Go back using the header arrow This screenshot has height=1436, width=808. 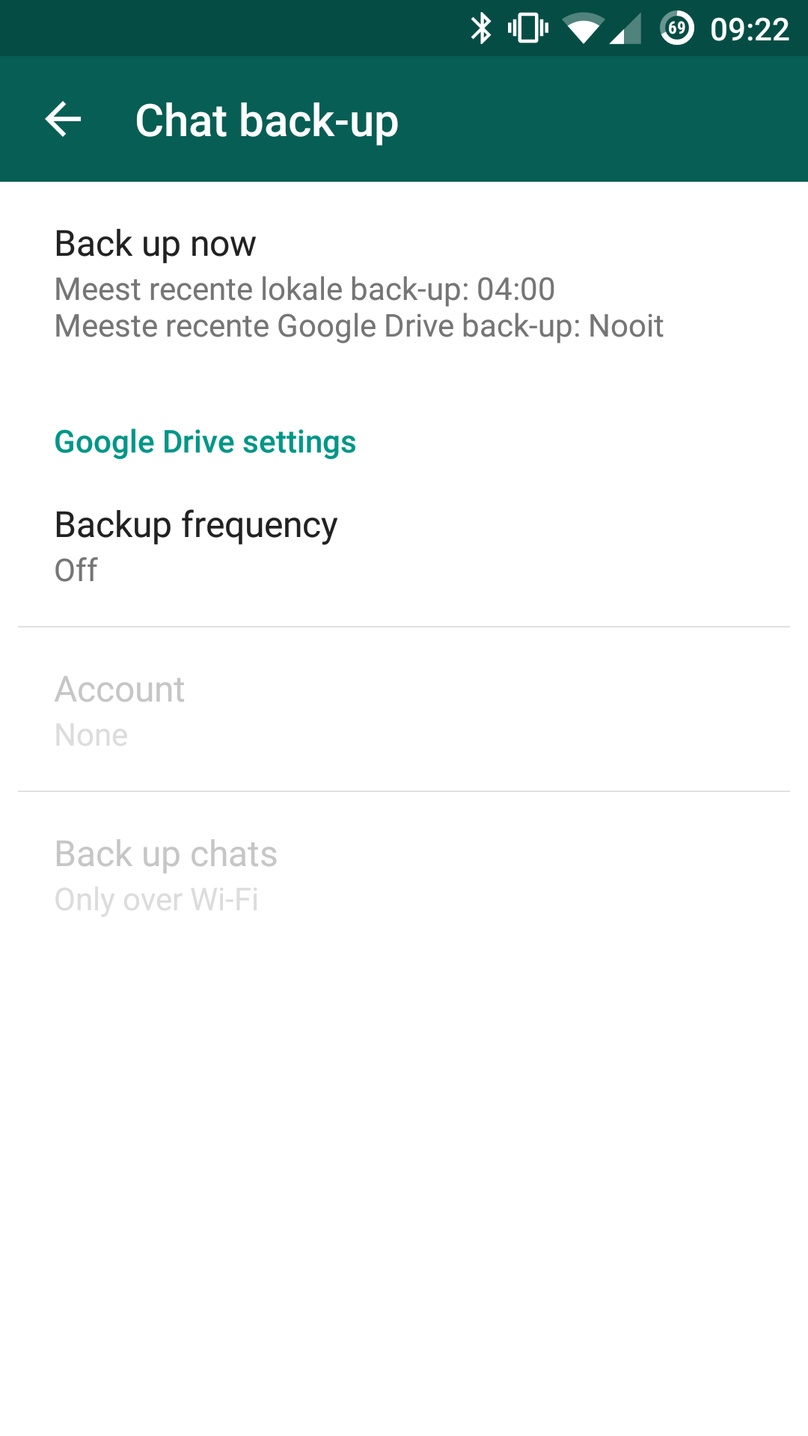point(63,120)
